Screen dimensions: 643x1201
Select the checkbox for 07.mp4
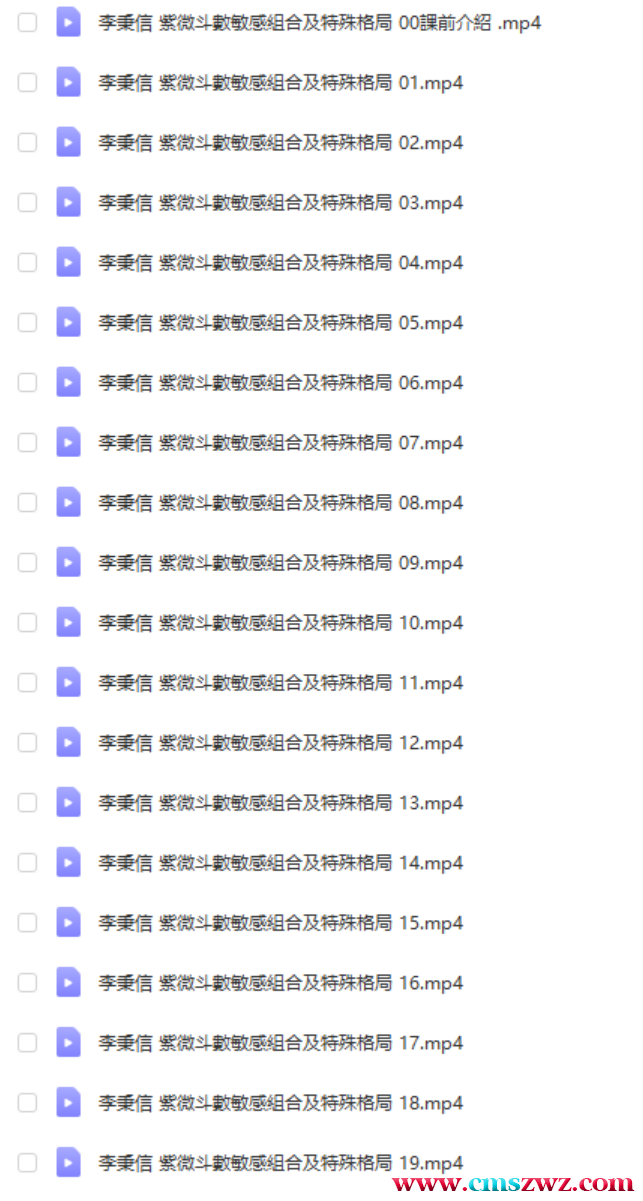27,442
